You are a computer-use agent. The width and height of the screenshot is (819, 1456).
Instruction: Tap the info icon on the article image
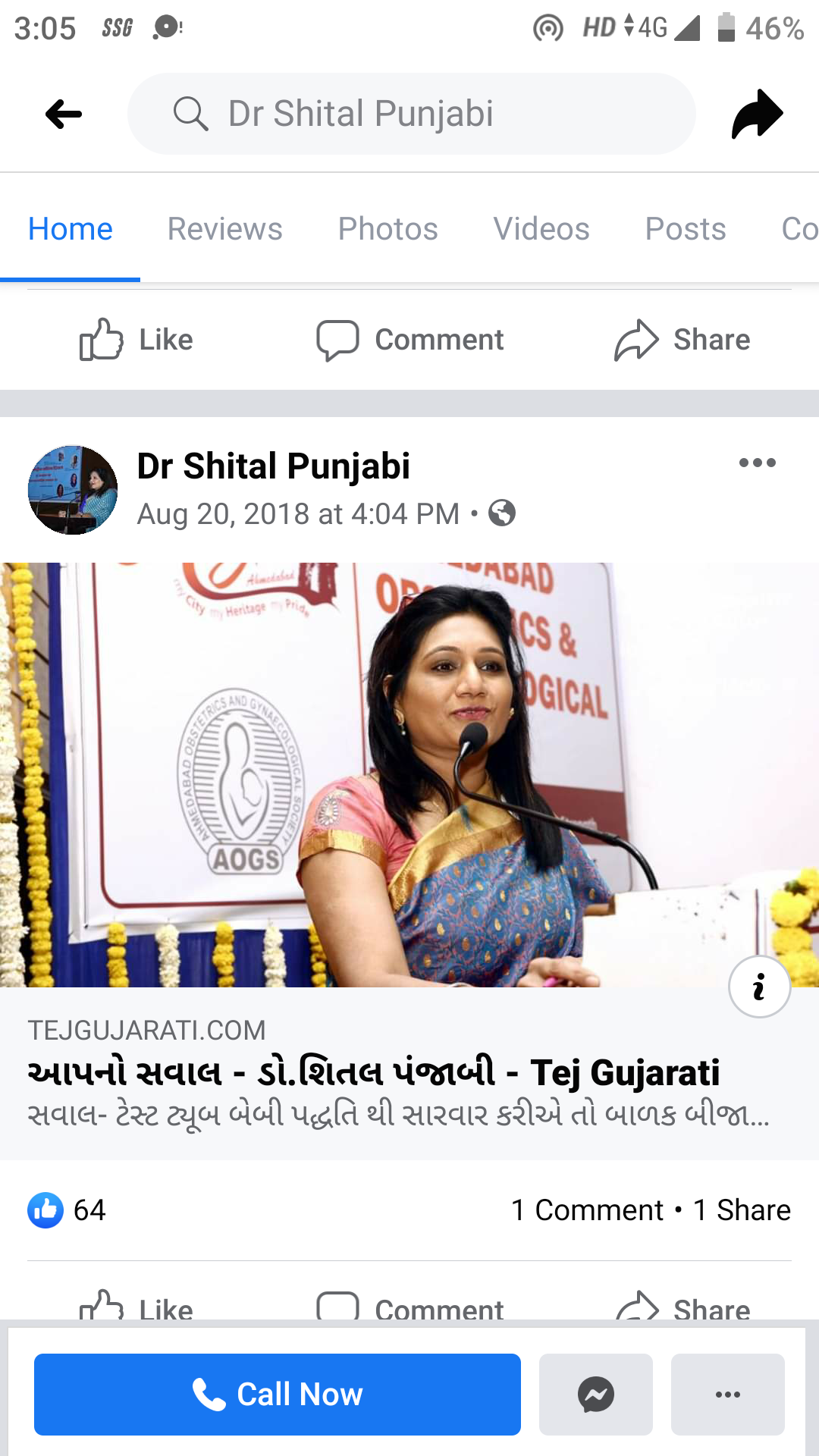click(759, 987)
